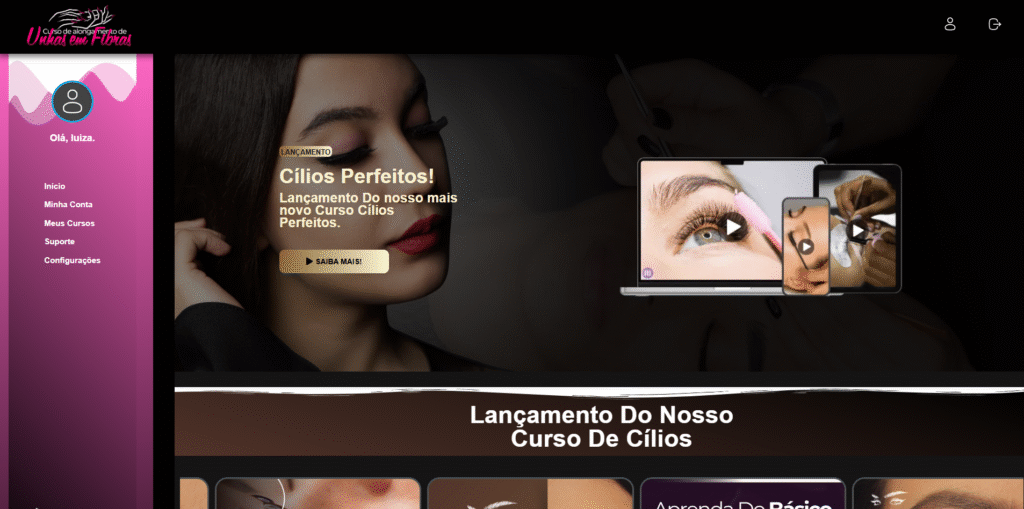The width and height of the screenshot is (1024, 509).
Task: Tap the profile avatar above Olá, luiza
Action: coord(72,101)
